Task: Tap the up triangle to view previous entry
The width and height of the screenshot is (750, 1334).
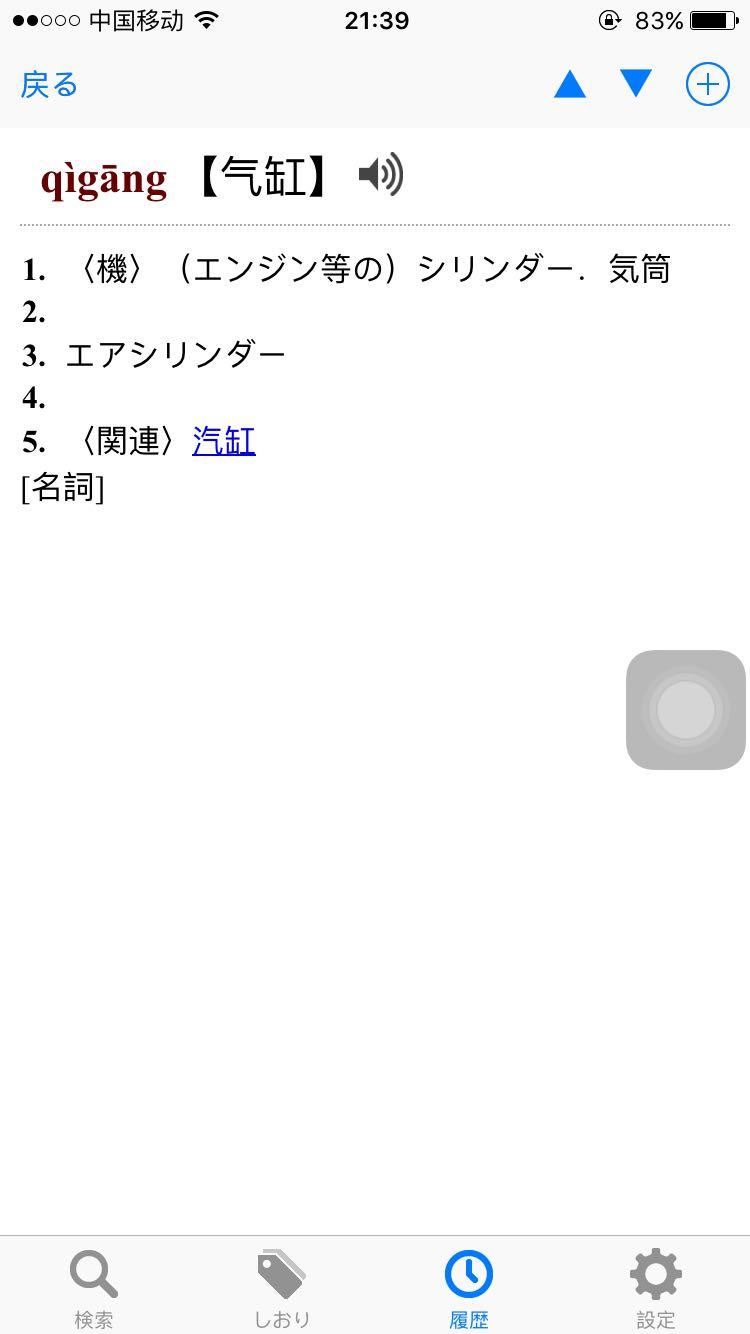Action: point(570,84)
